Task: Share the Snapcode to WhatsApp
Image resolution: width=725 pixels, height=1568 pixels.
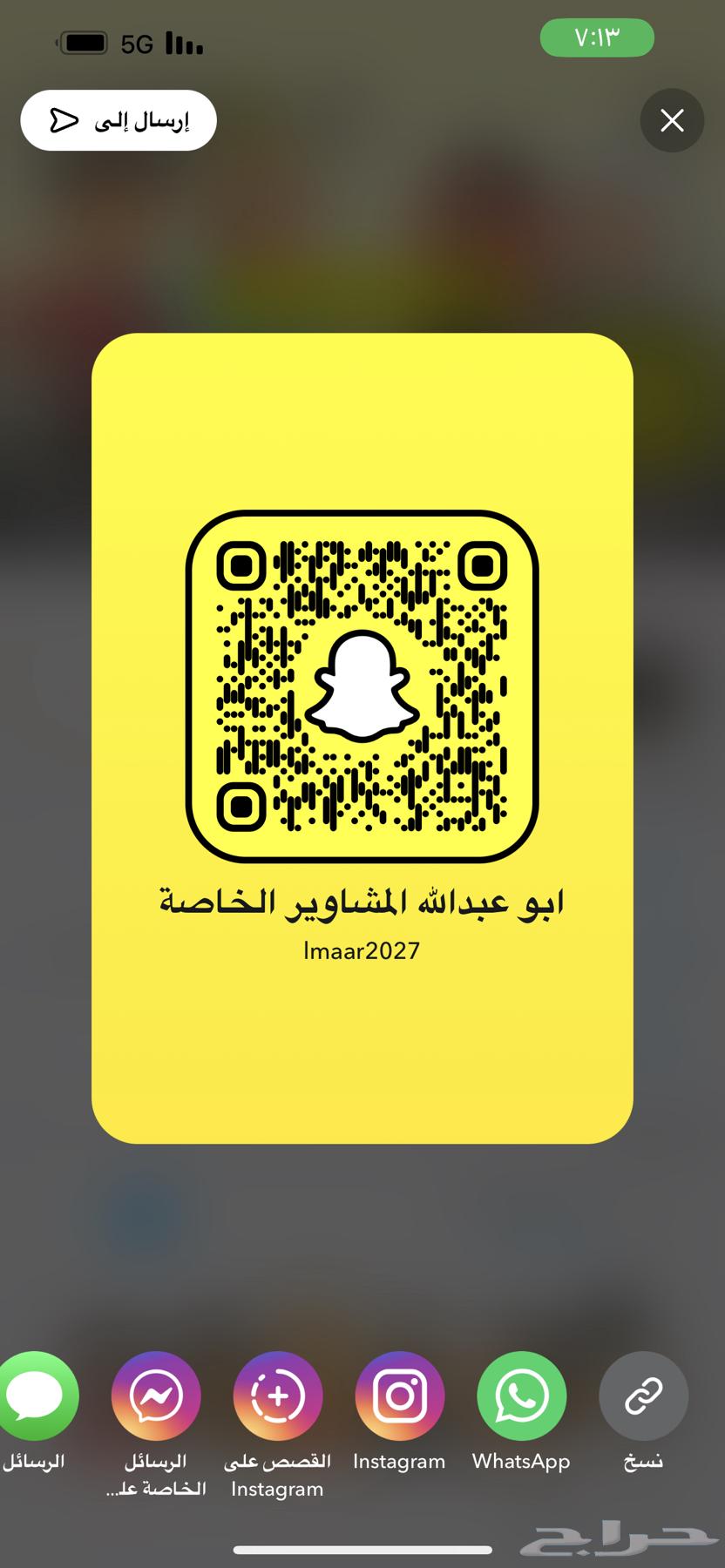Action: point(521,1396)
